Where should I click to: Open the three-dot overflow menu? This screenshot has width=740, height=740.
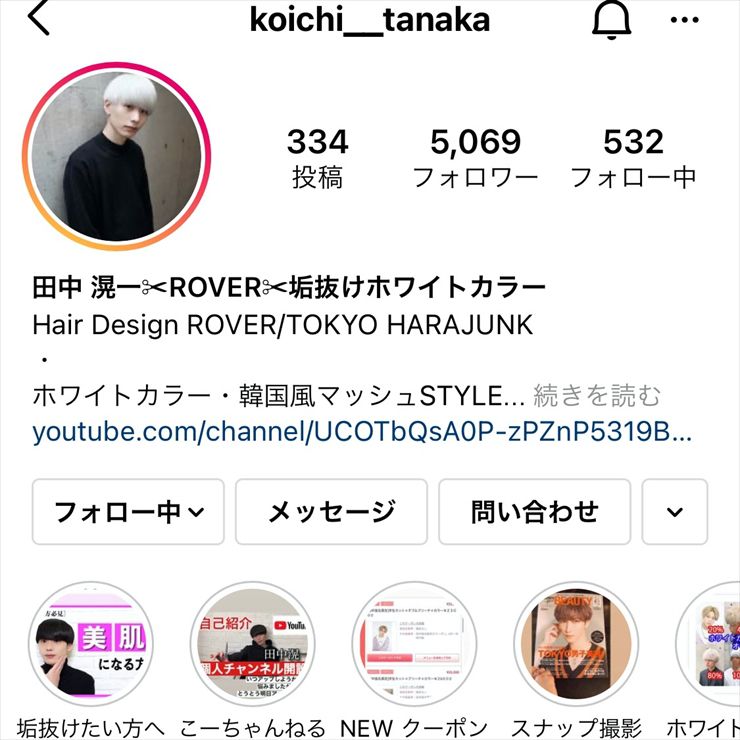(x=685, y=20)
